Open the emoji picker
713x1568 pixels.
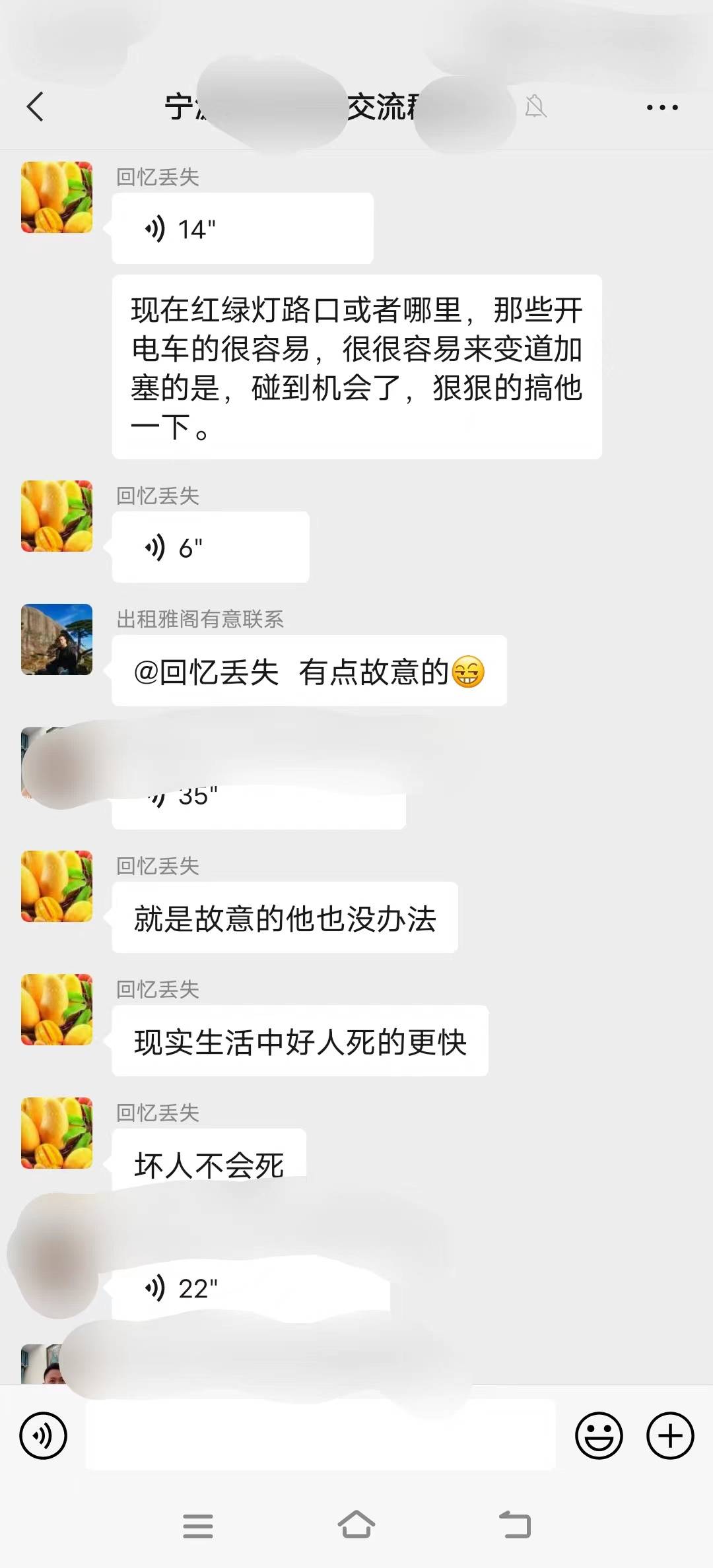click(599, 1435)
